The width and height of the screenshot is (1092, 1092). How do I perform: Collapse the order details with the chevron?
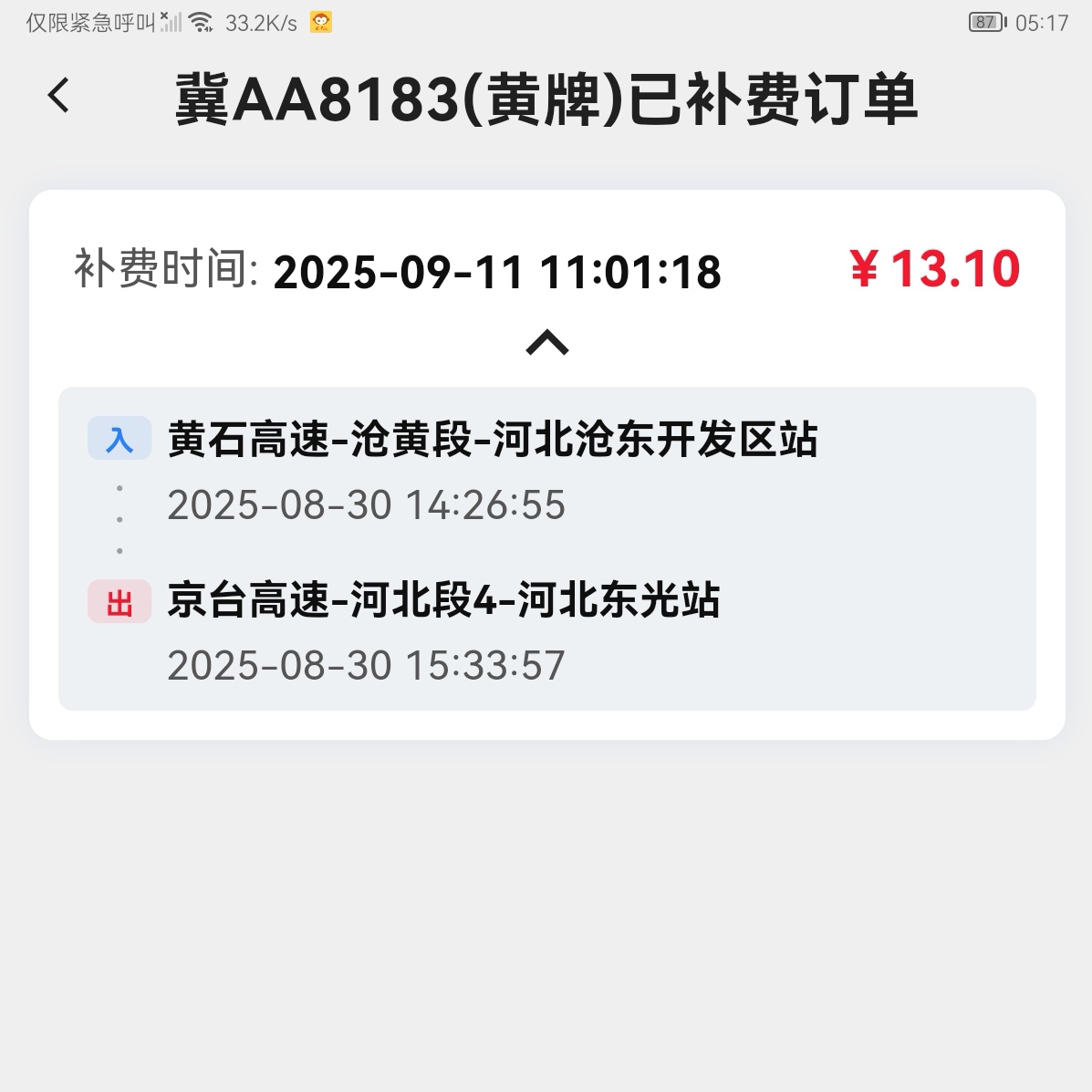546,343
